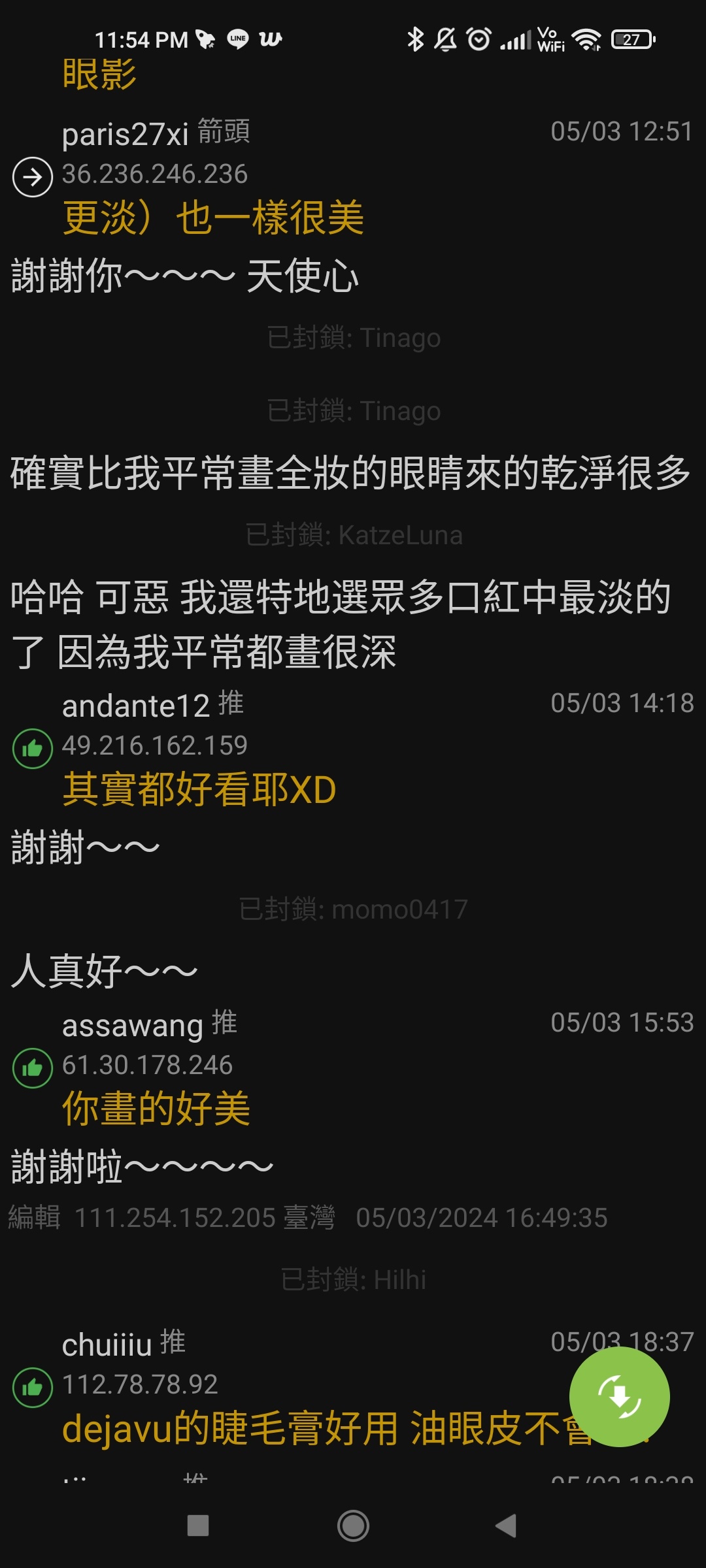Open the recent apps view
This screenshot has width=706, height=1568.
tap(198, 1526)
